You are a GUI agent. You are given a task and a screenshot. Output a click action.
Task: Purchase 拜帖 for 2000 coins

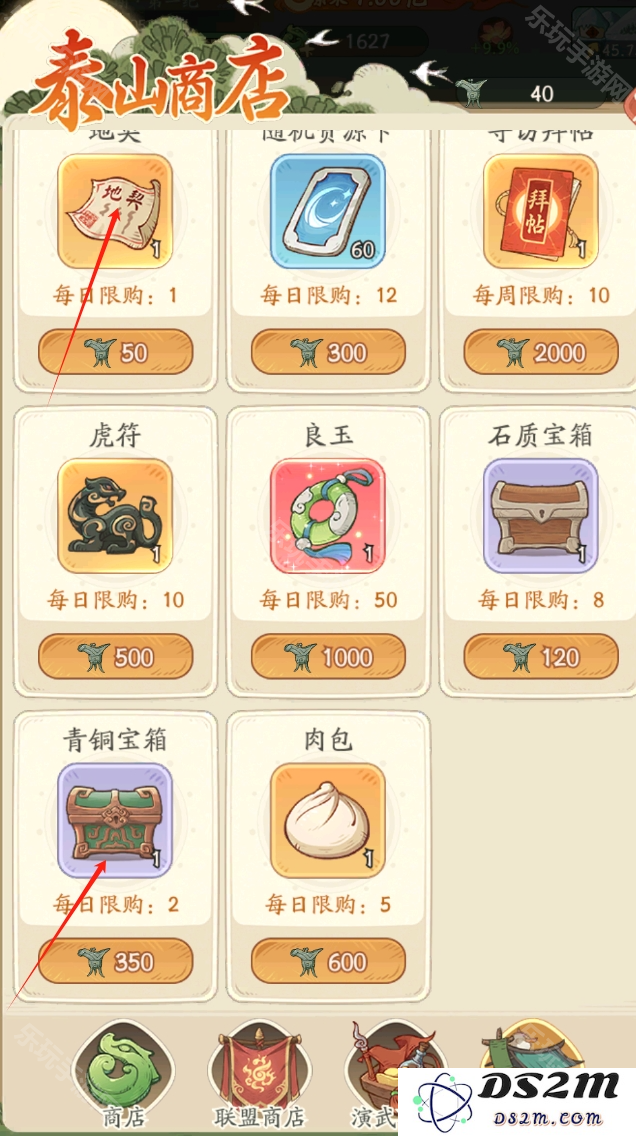[541, 352]
